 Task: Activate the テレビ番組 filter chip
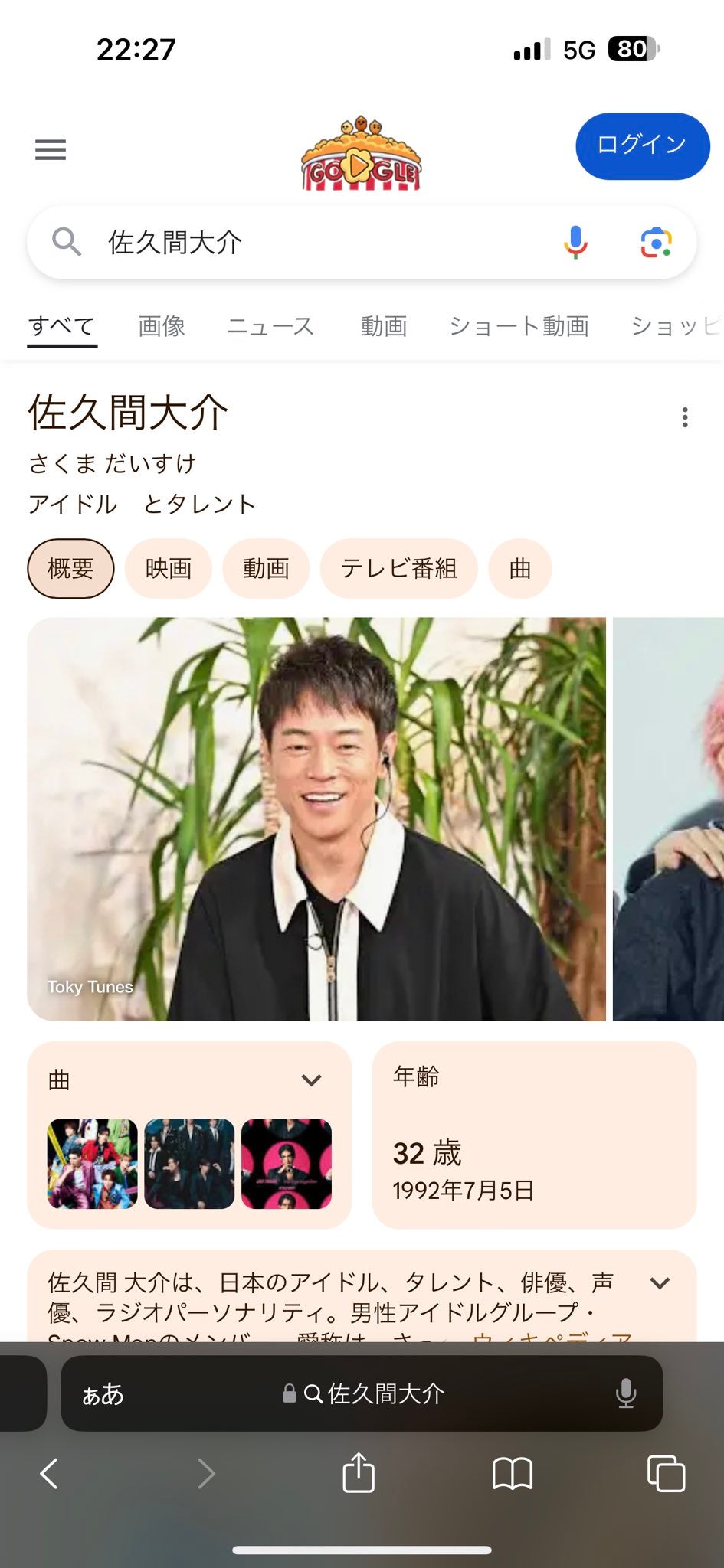point(399,568)
